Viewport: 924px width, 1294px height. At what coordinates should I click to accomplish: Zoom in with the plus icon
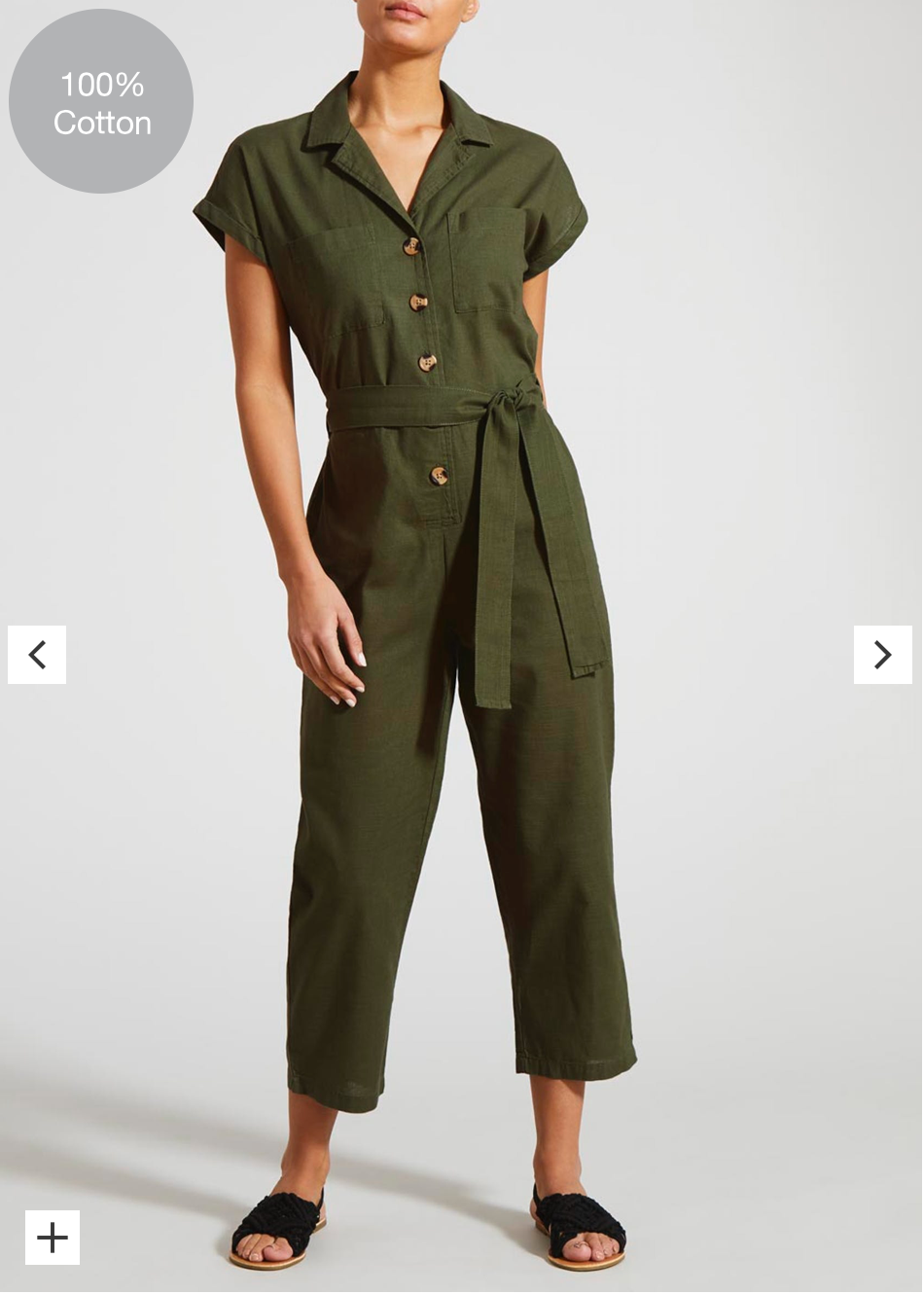pos(53,1238)
